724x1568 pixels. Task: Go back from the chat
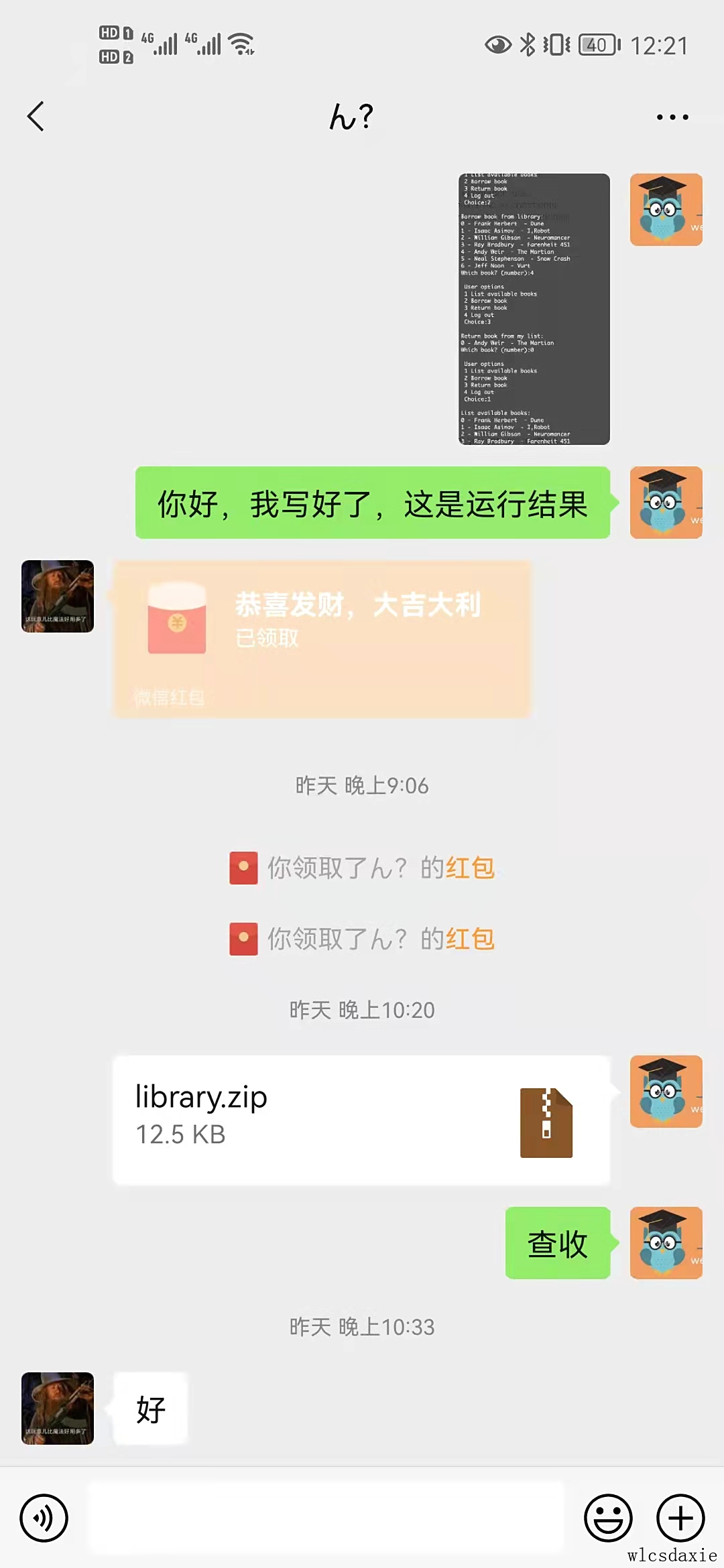click(x=36, y=117)
